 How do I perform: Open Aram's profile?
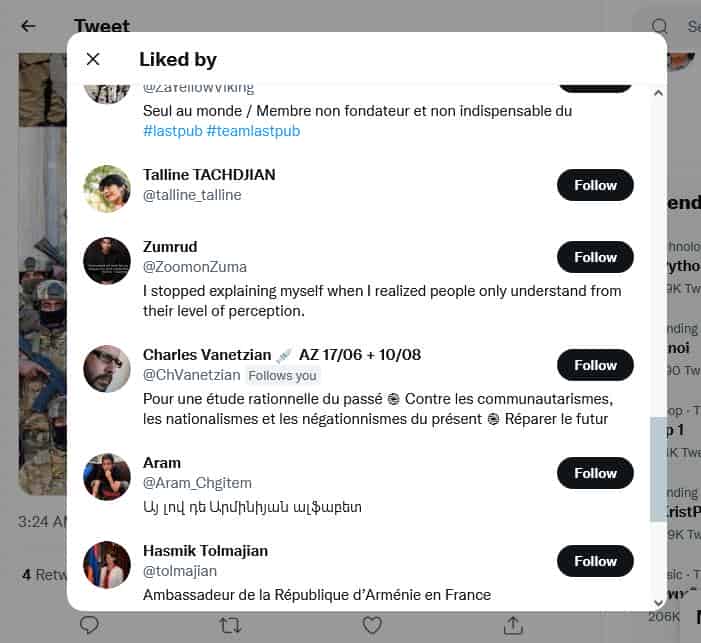162,463
